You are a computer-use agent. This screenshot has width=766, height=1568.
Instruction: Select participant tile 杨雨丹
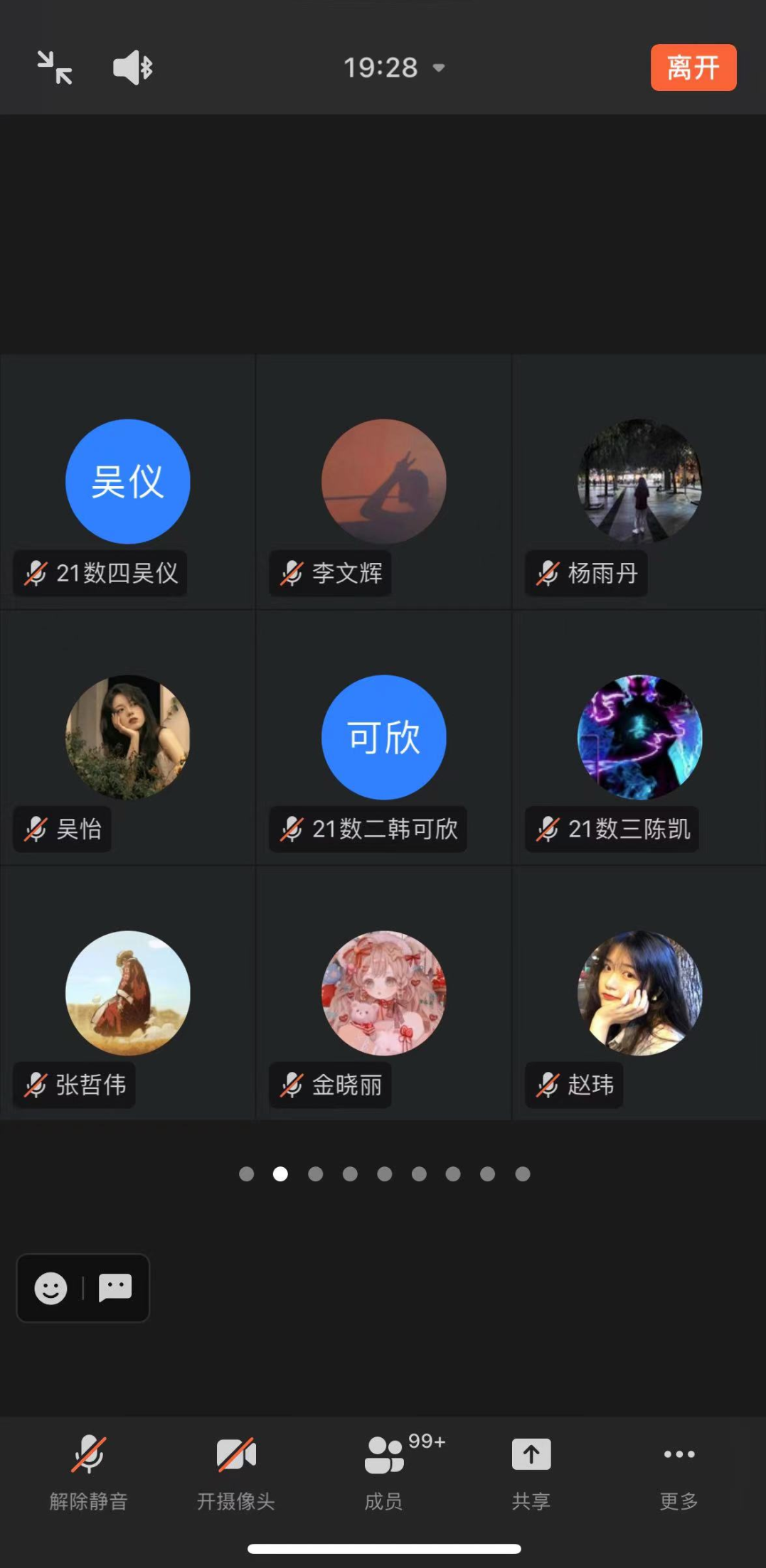point(639,482)
